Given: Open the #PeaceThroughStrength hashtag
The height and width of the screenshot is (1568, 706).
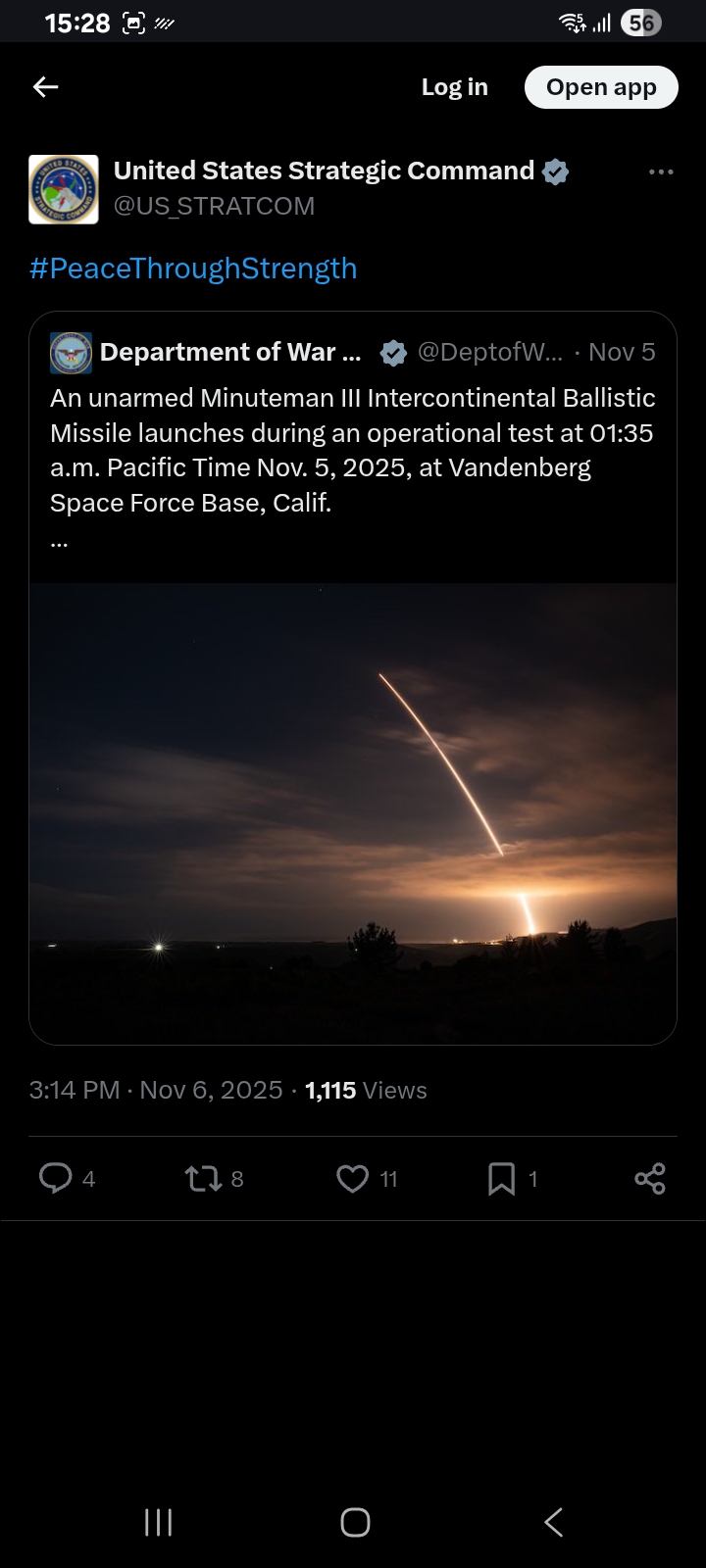Looking at the screenshot, I should 193,269.
